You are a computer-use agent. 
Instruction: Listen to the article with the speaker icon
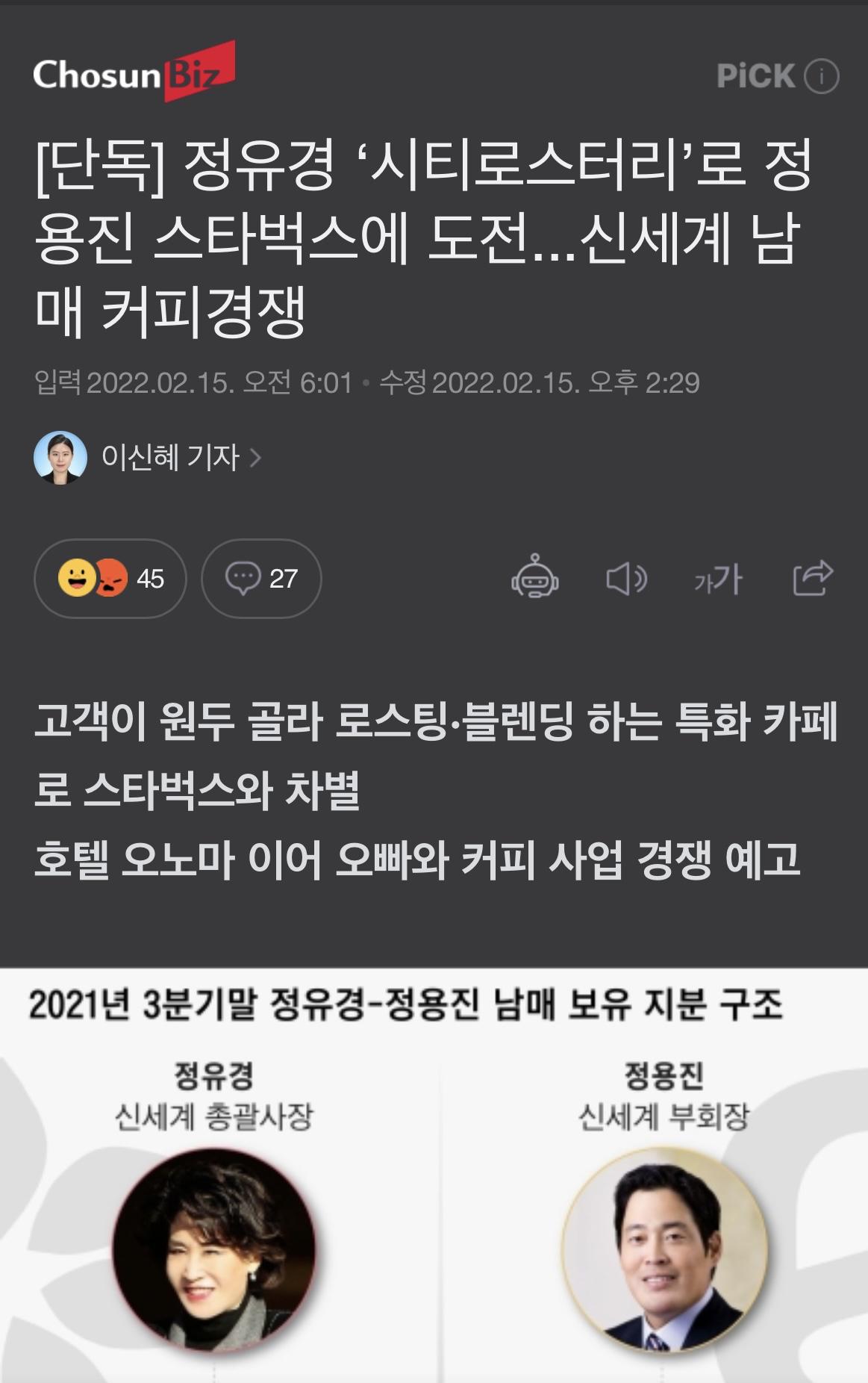tap(625, 579)
